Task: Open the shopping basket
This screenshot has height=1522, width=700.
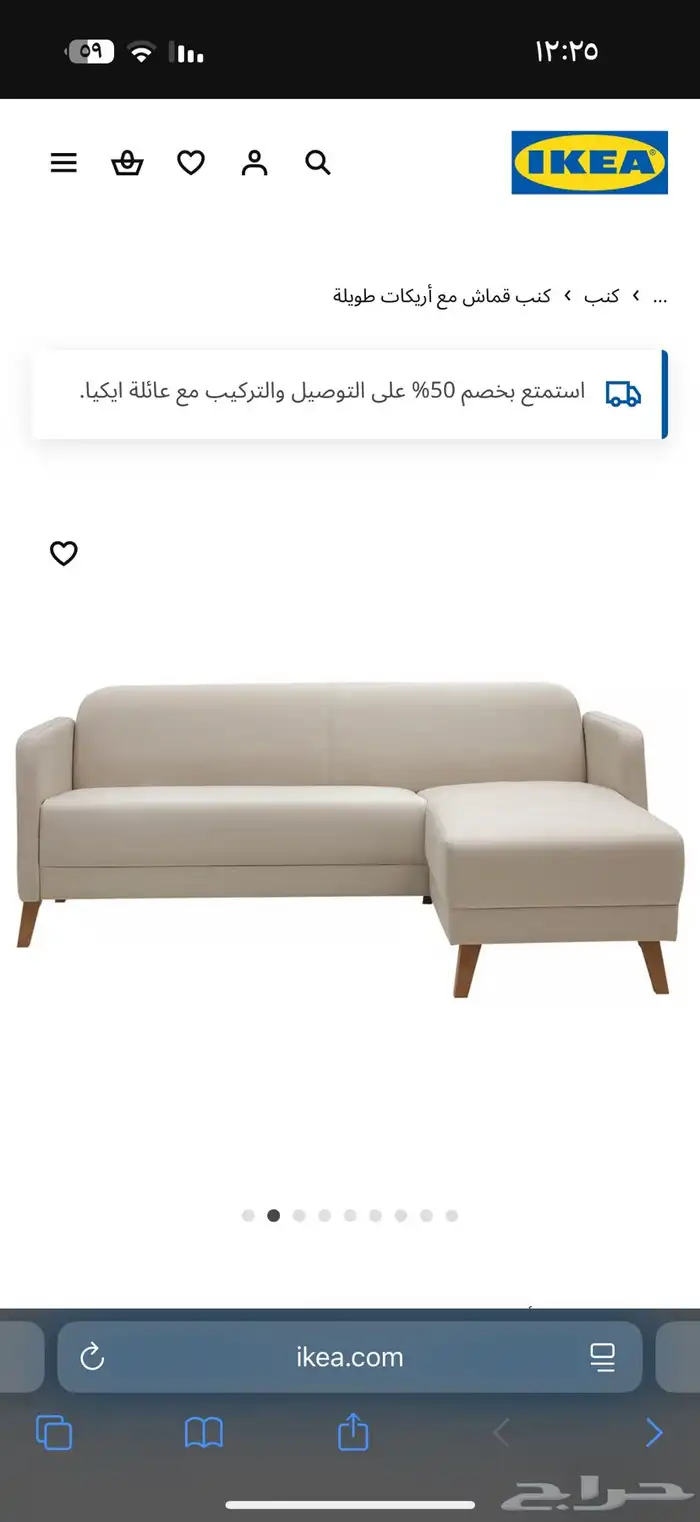Action: [127, 163]
